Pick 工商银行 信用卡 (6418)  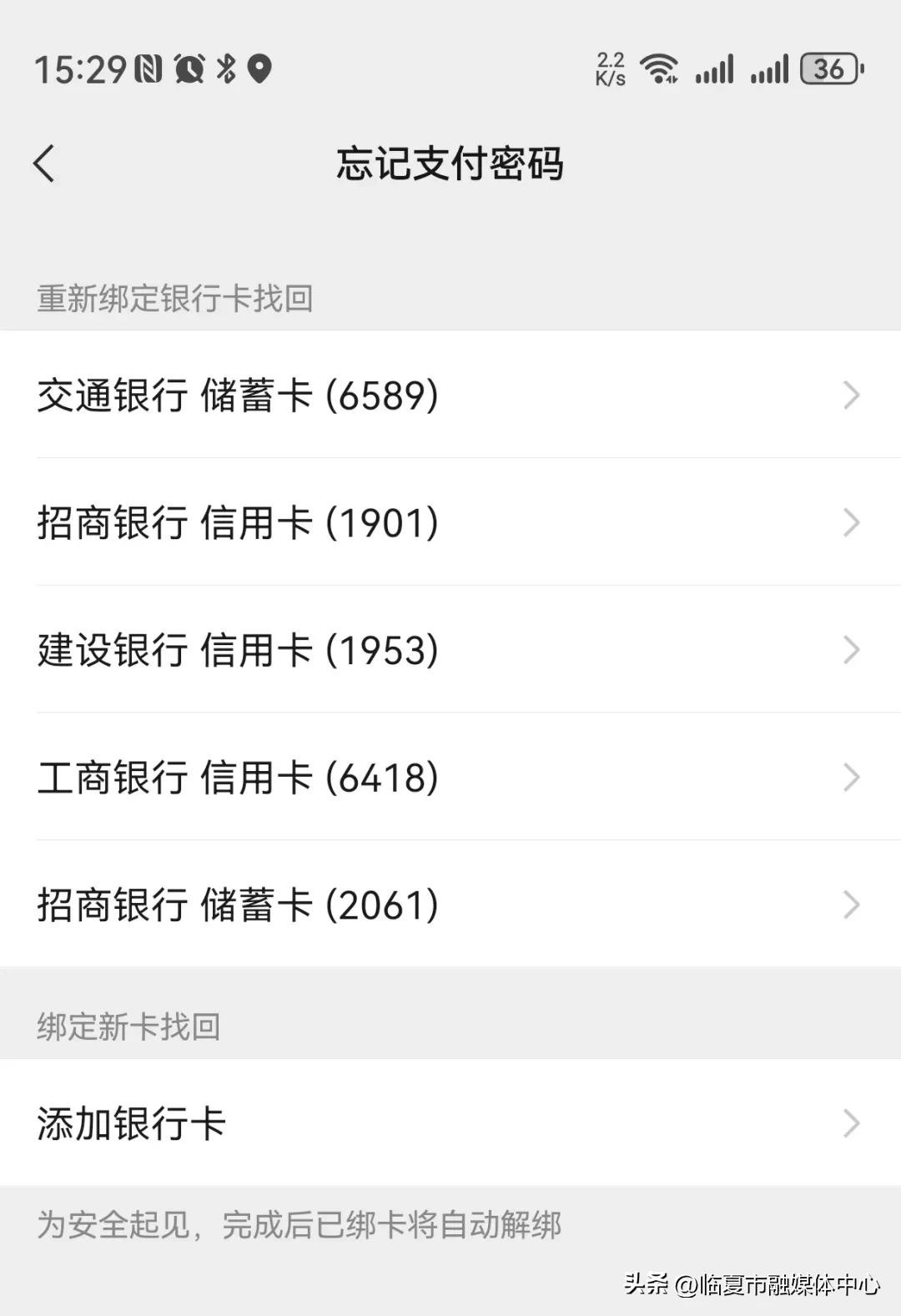[x=450, y=778]
